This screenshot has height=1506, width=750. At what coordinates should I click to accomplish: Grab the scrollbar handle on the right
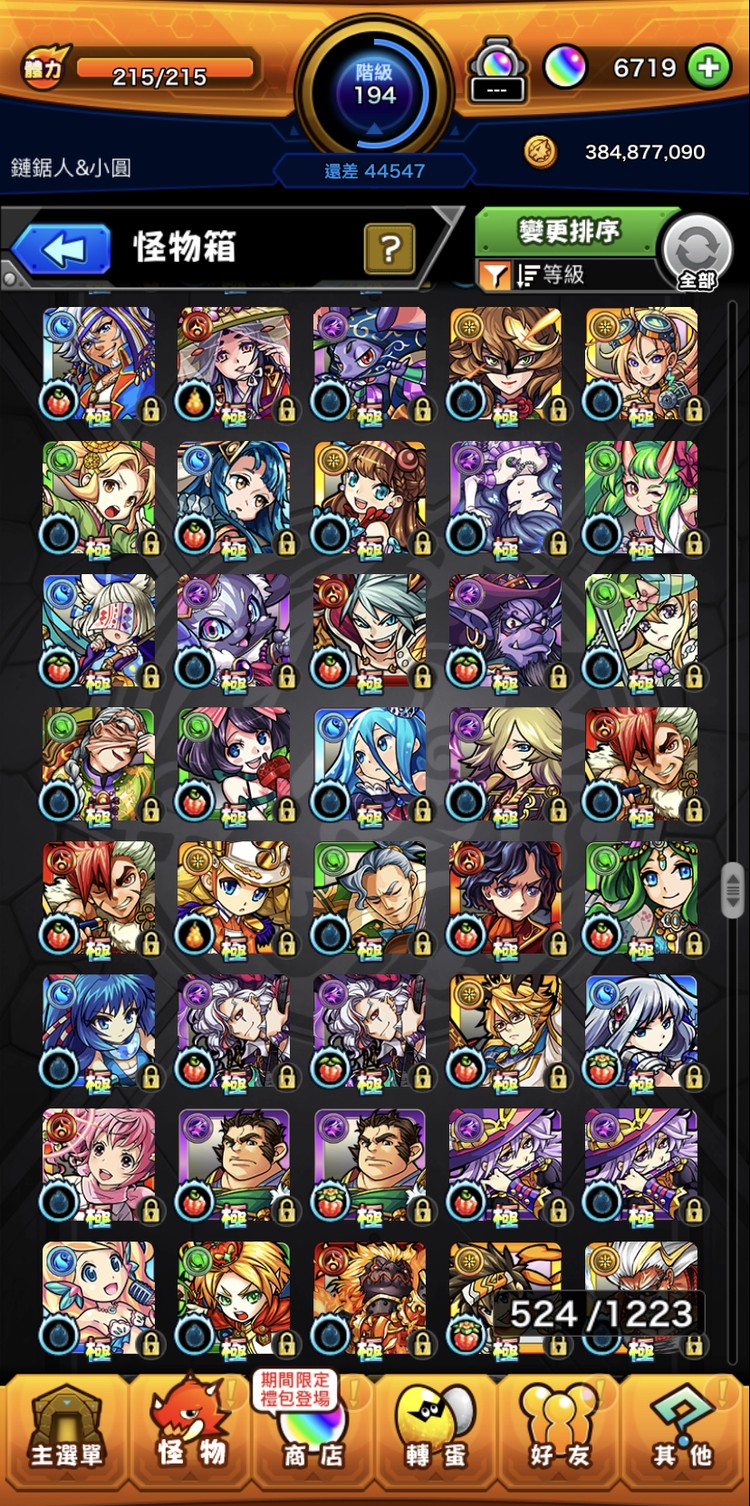(733, 889)
